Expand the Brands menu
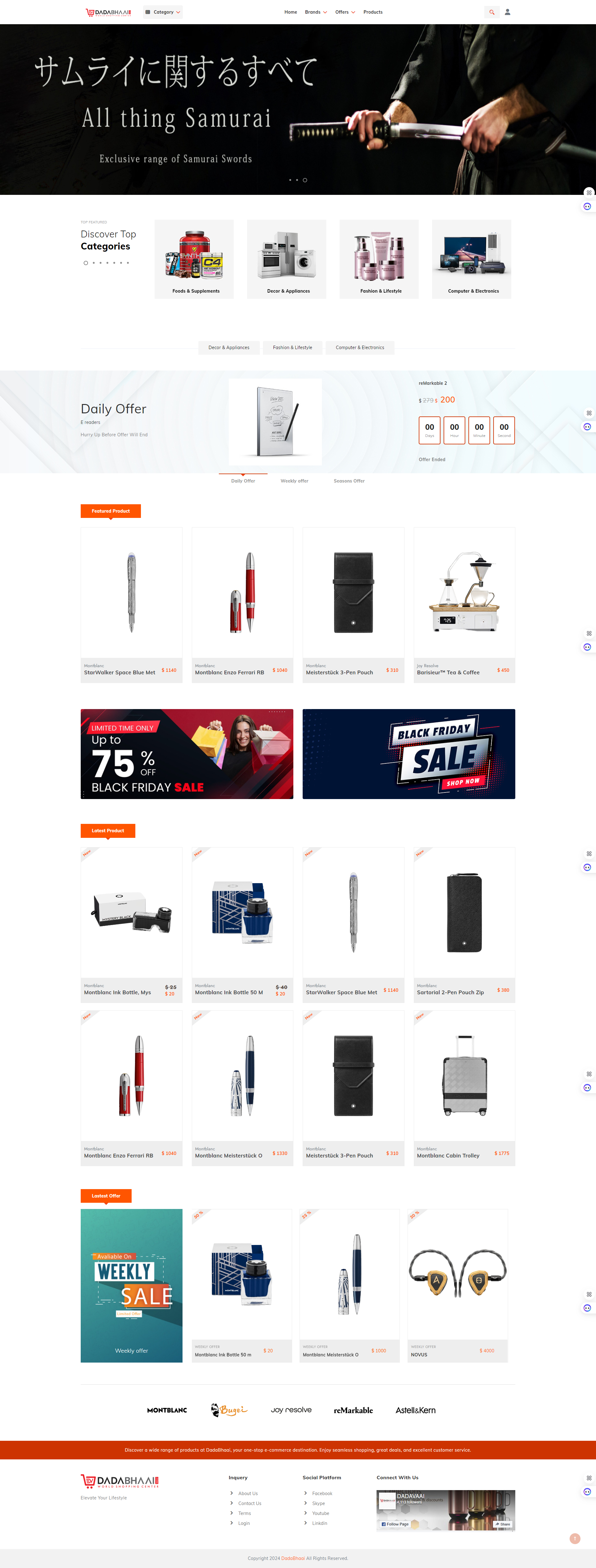This screenshot has height=1568, width=596. pyautogui.click(x=315, y=12)
